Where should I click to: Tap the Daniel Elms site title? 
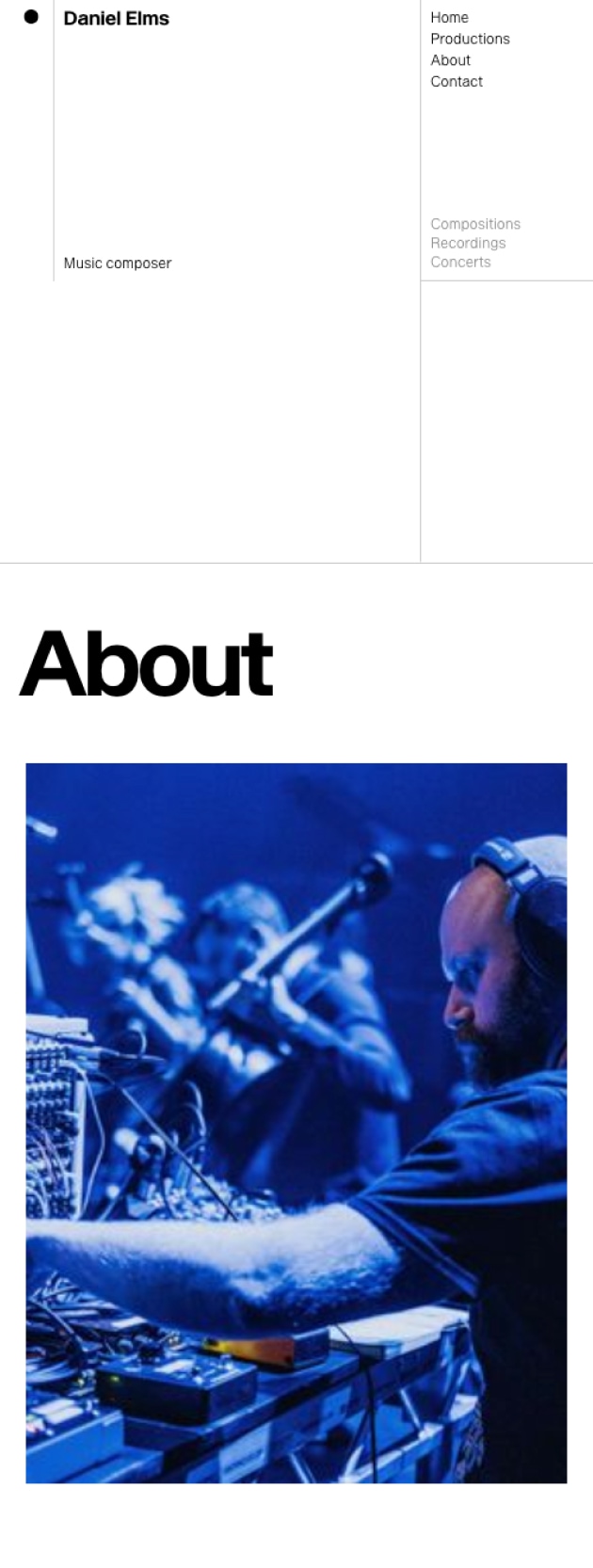click(x=116, y=19)
